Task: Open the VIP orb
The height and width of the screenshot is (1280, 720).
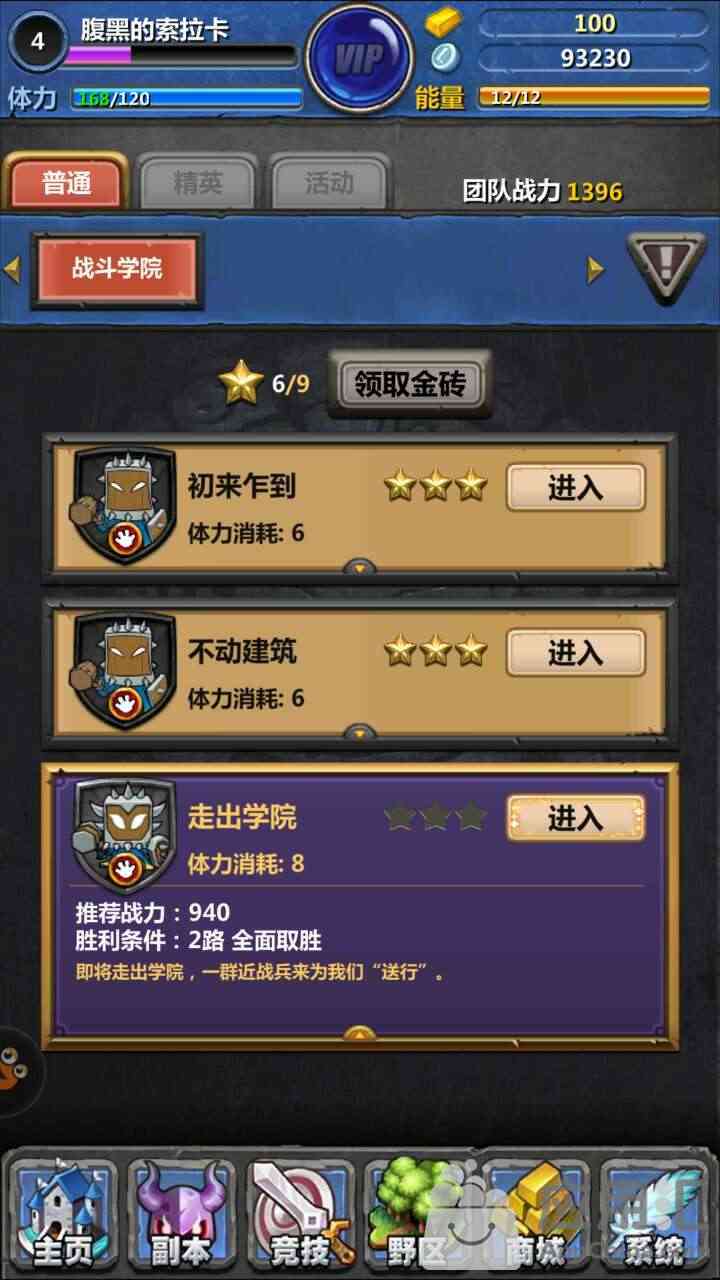Action: click(359, 58)
